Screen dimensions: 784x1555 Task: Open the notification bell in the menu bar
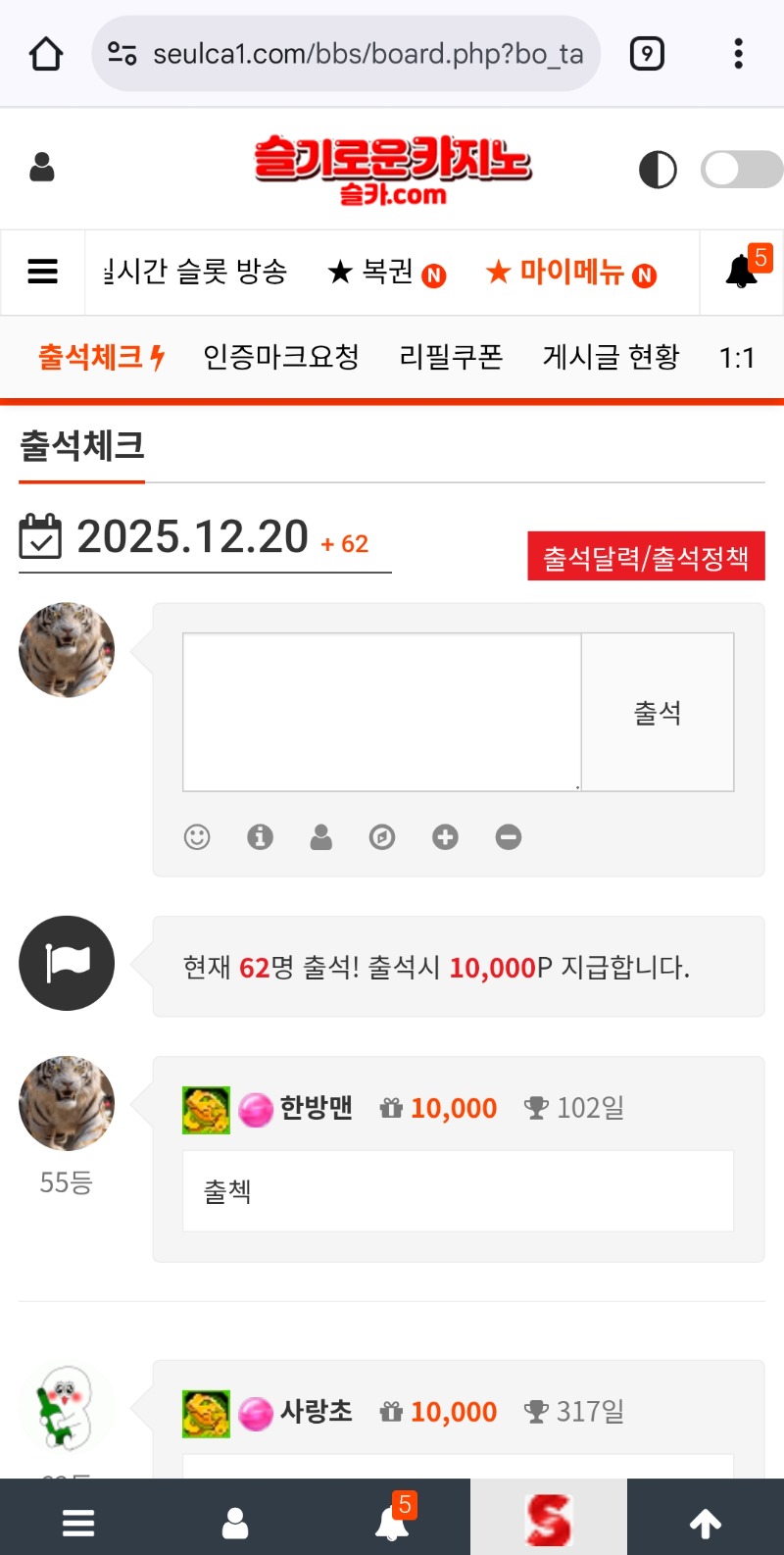coord(743,272)
